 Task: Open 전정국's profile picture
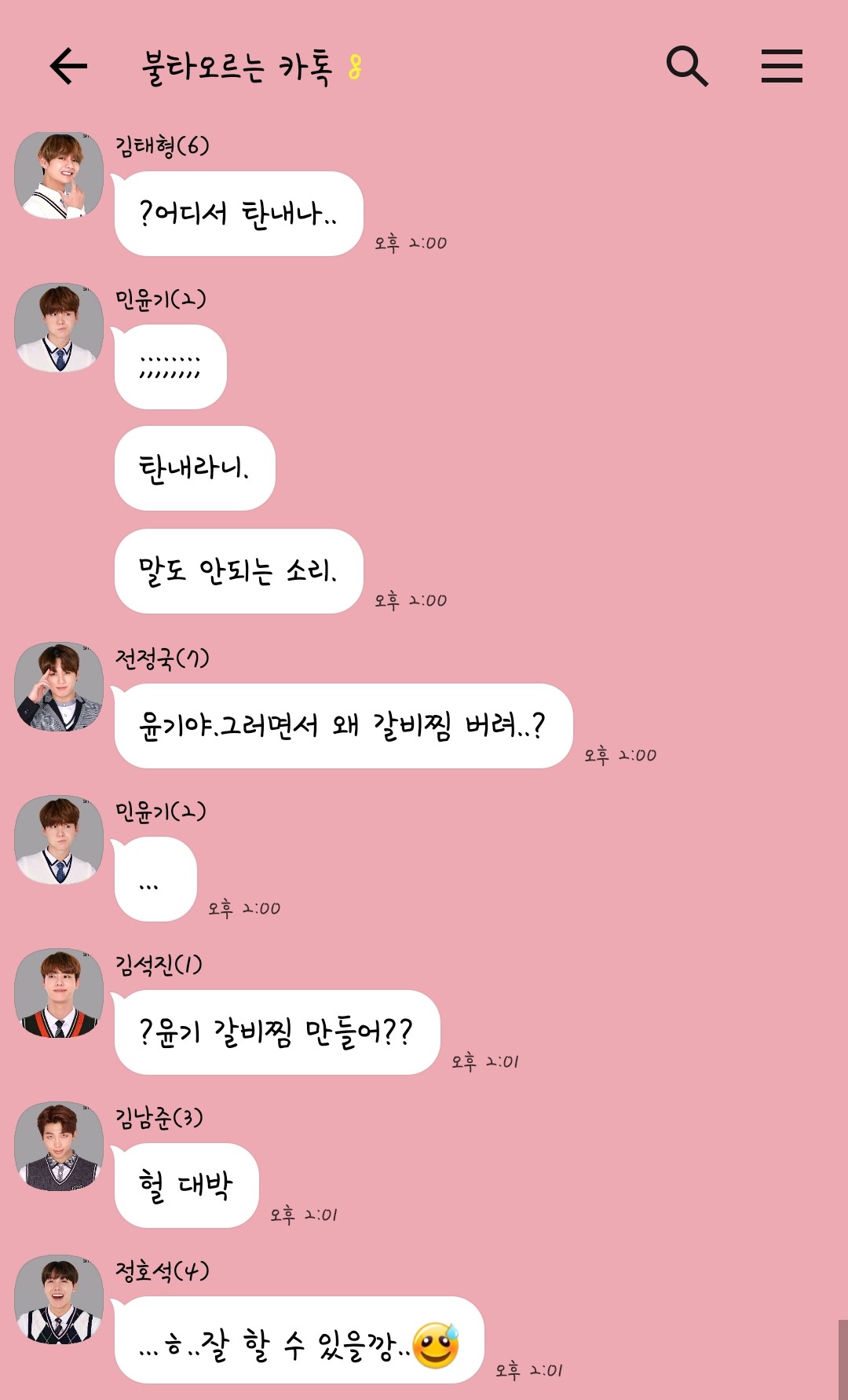59,687
